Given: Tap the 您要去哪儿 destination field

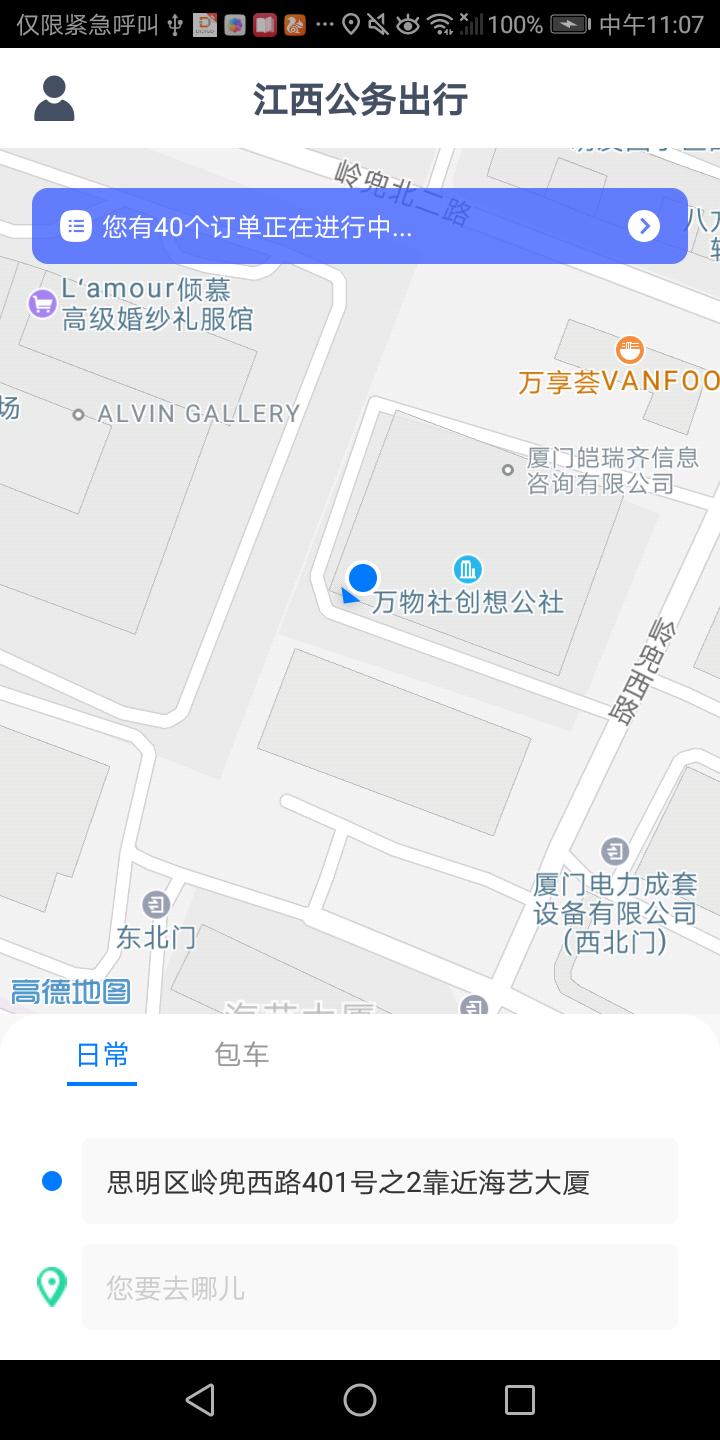Looking at the screenshot, I should (x=380, y=1288).
